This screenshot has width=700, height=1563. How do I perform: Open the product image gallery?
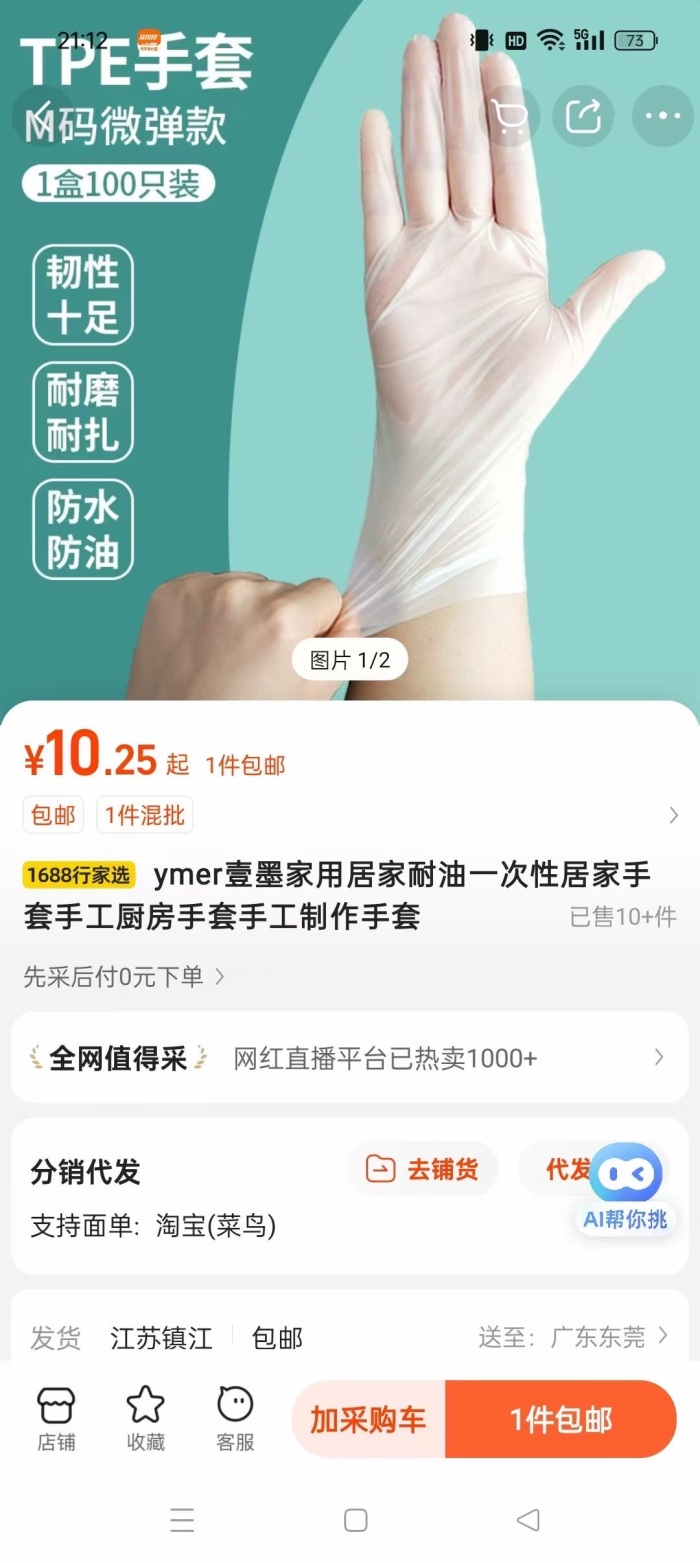[350, 350]
